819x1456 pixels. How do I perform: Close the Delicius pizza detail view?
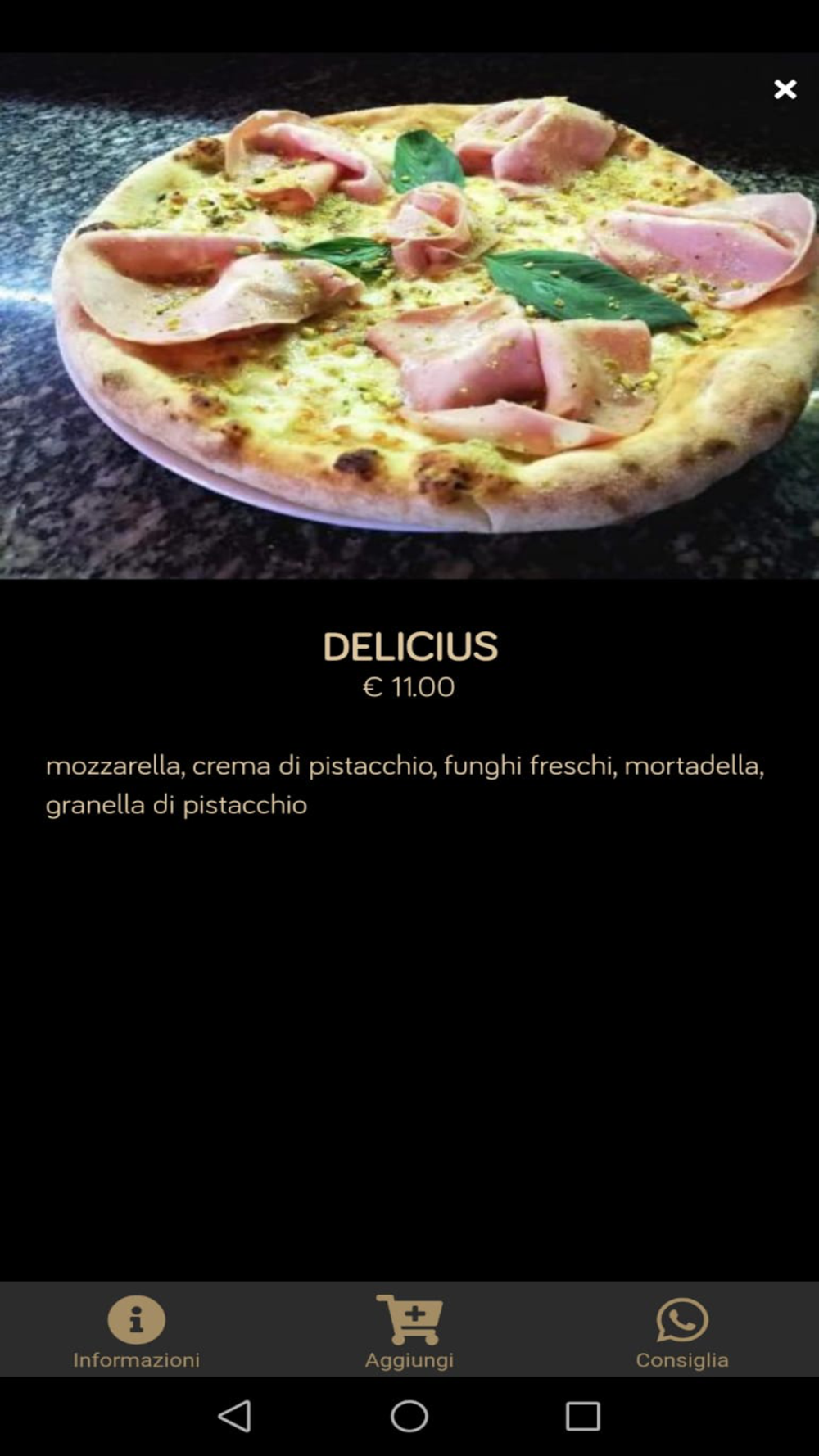785,89
